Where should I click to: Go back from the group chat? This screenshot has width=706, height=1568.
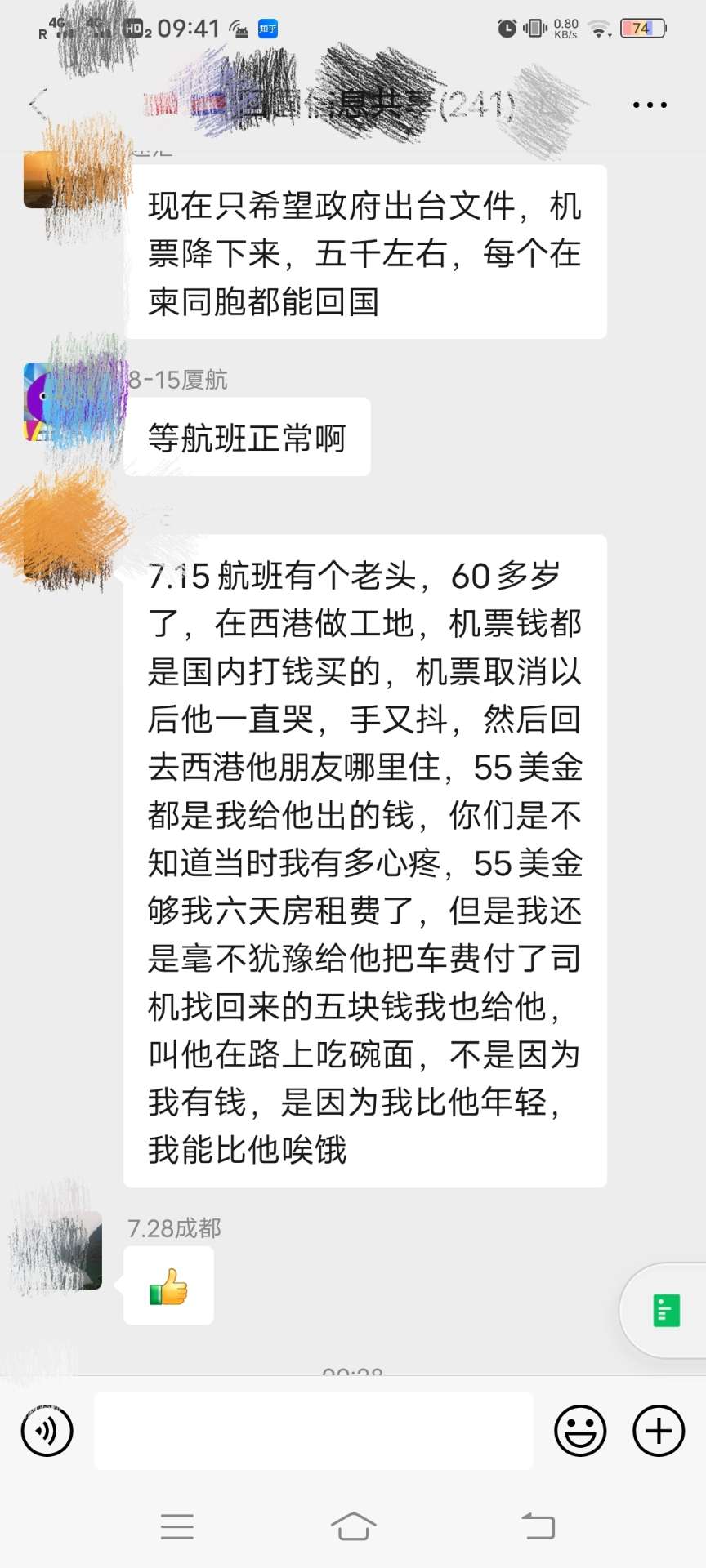pos(37,105)
